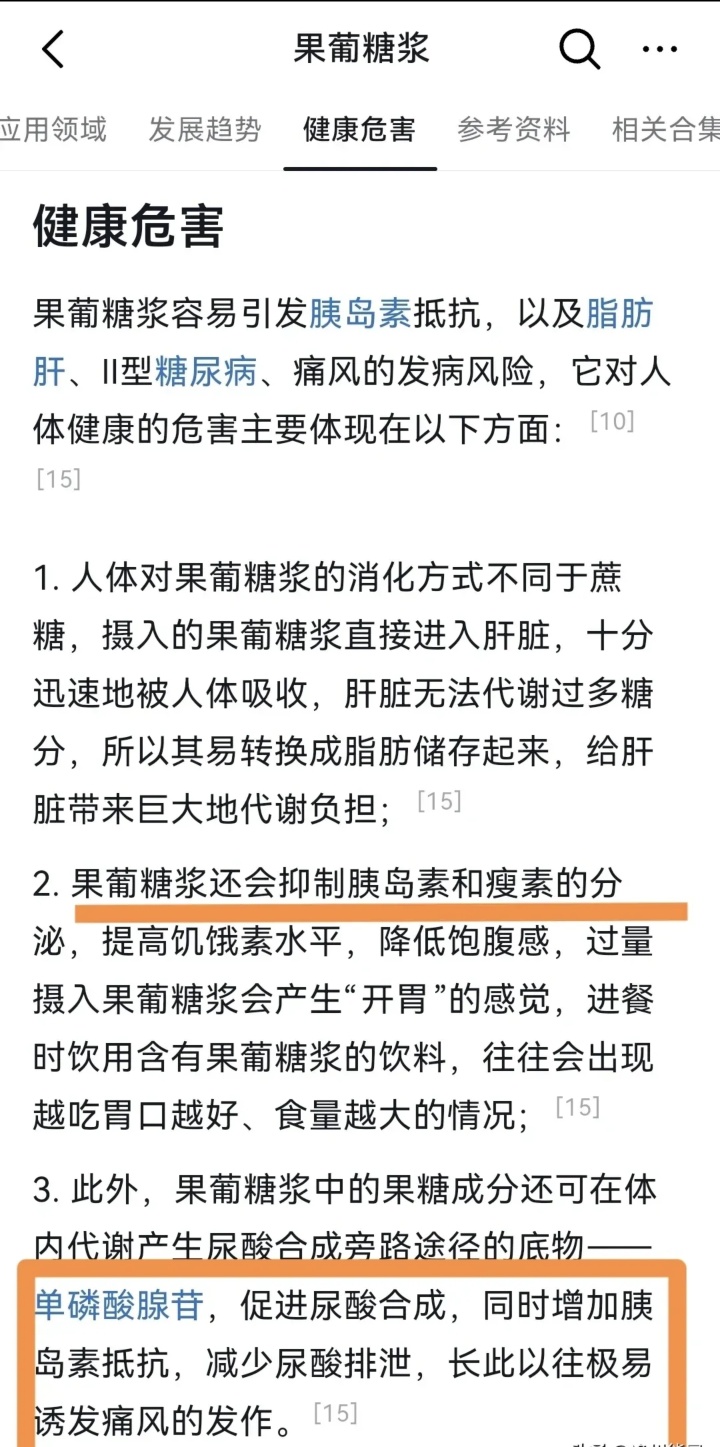Jump to the 参考资料 tab
The width and height of the screenshot is (720, 1447).
coord(513,129)
